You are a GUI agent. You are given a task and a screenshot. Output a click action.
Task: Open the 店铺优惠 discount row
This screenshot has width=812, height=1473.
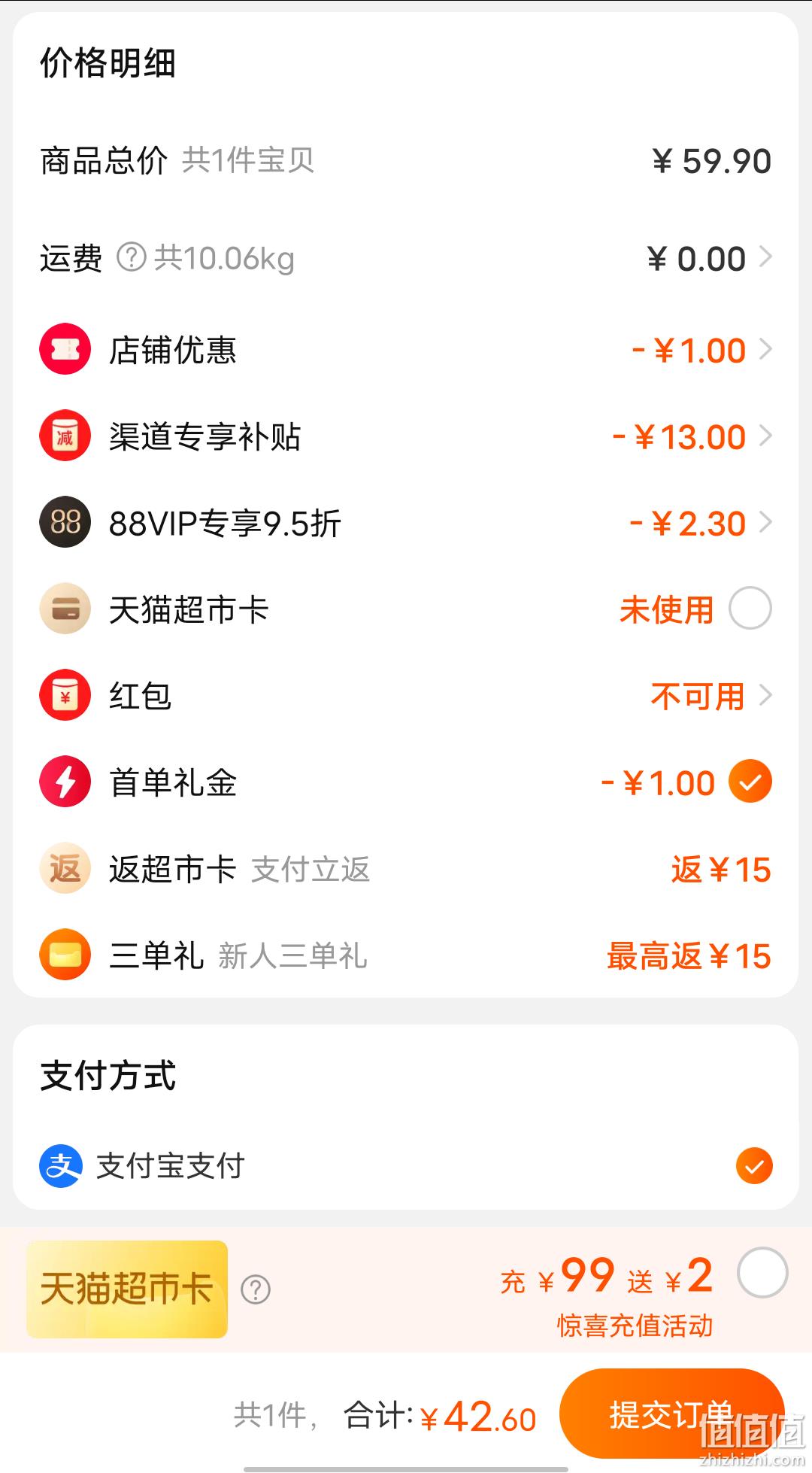point(406,350)
